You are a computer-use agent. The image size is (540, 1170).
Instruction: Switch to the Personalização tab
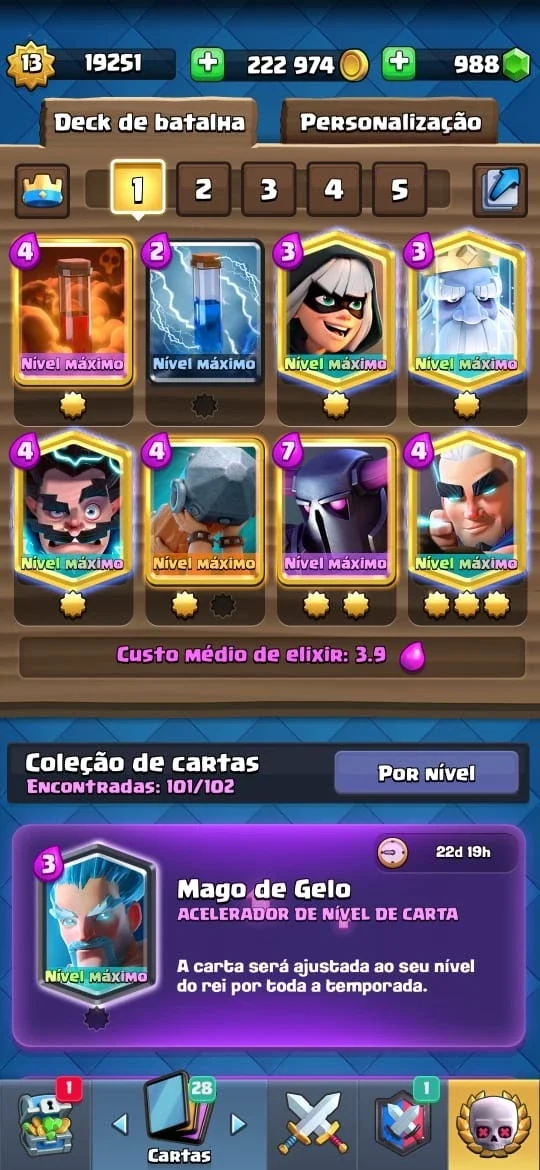[x=390, y=122]
